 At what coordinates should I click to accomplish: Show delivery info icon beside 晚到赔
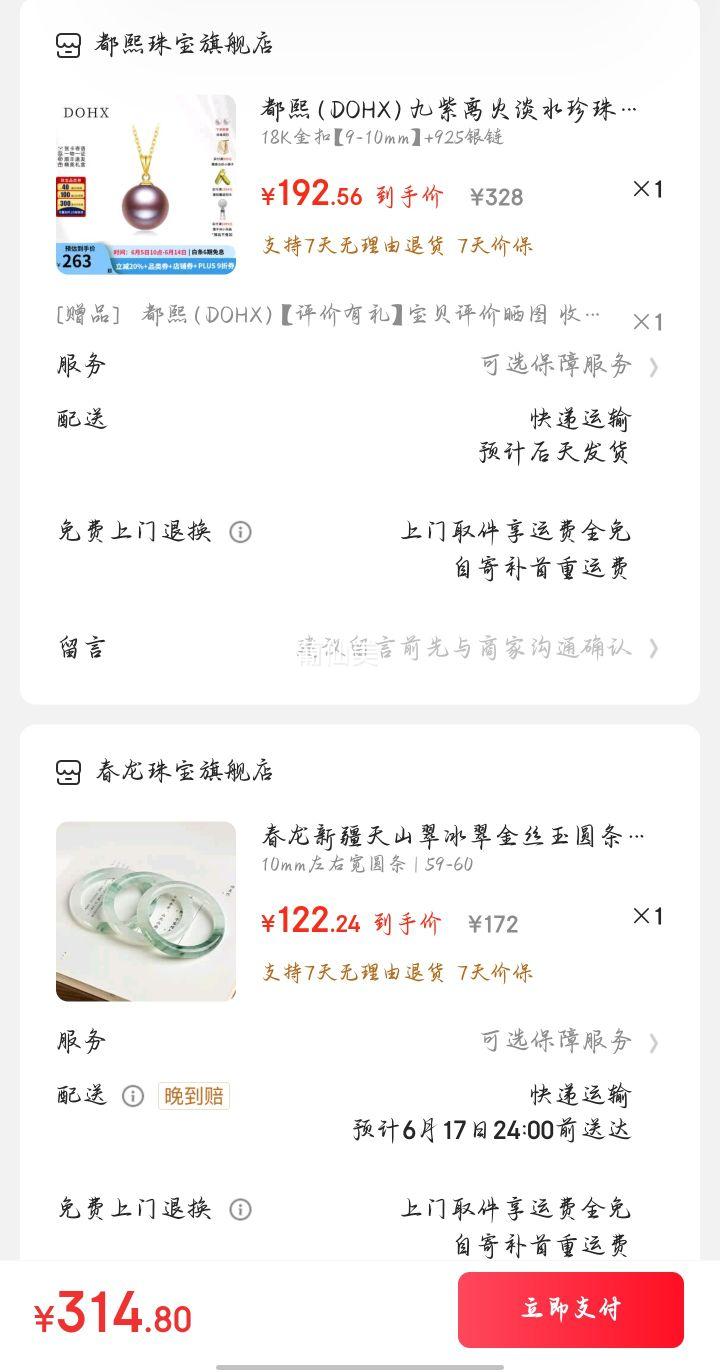coord(133,1096)
